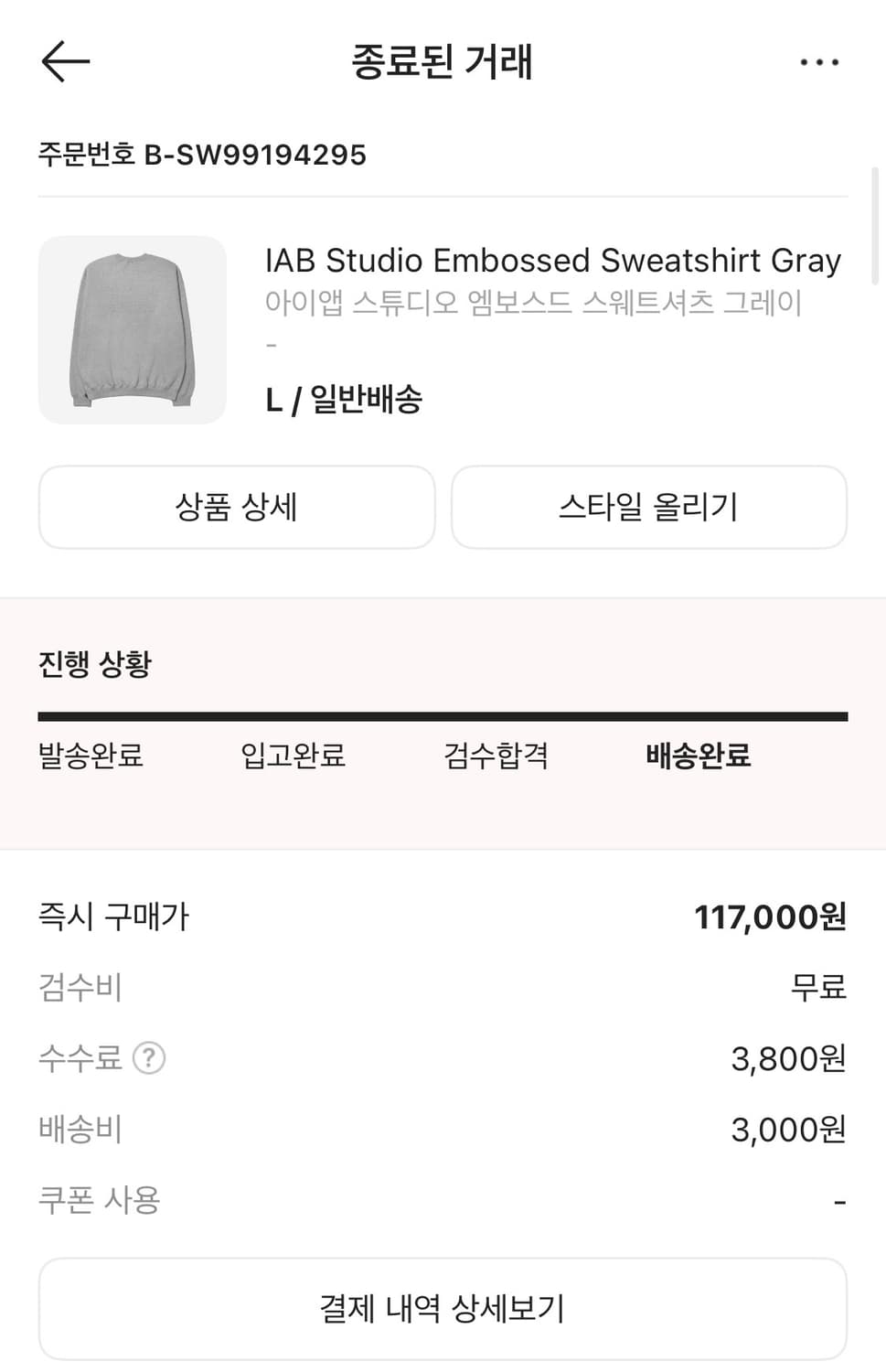This screenshot has width=886, height=1372.
Task: Open 상품 상세 product details
Action: [237, 507]
